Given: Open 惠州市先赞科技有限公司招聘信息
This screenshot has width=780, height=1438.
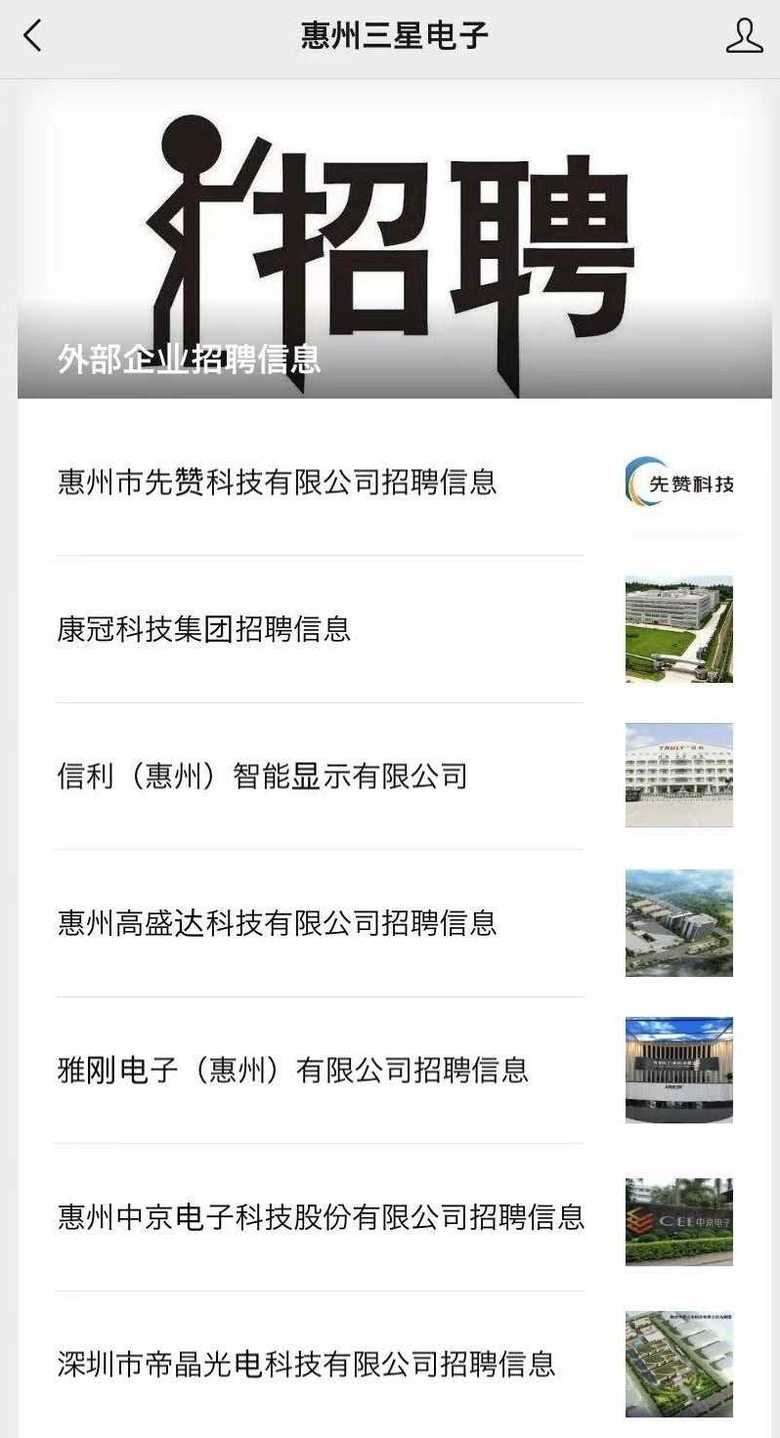Looking at the screenshot, I should coord(395,482).
